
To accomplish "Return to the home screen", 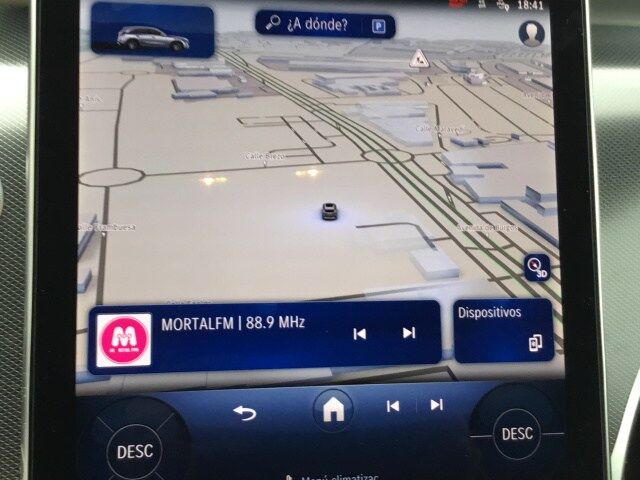I will coord(332,410).
